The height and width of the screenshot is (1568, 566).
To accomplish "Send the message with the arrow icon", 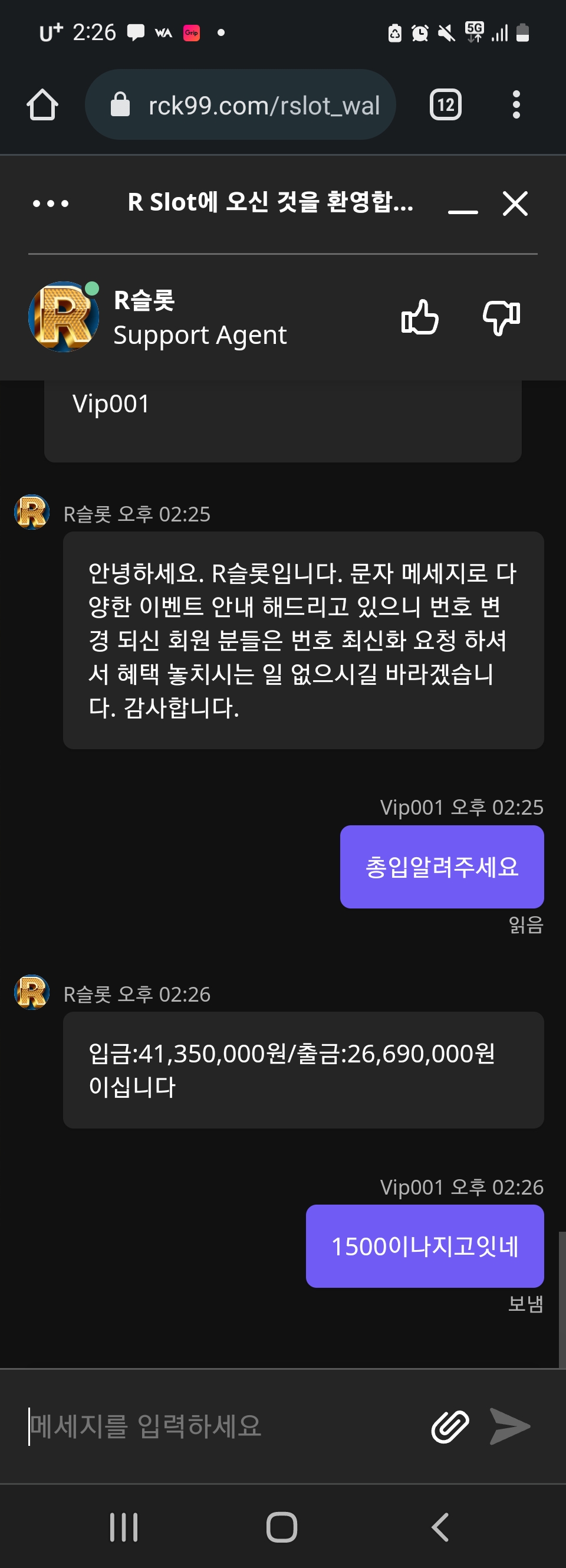I will [x=510, y=1426].
